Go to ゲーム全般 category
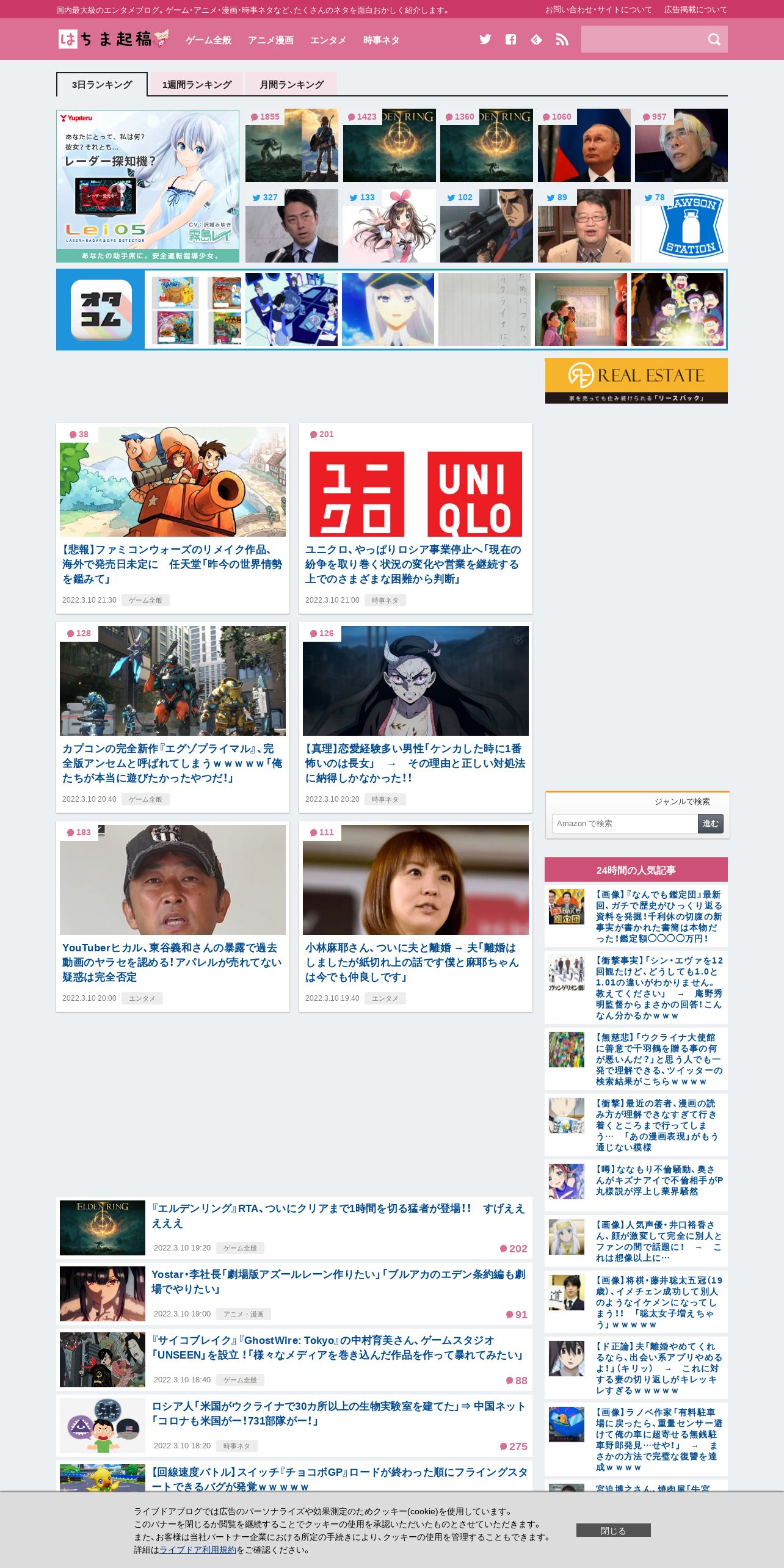This screenshot has width=784, height=1568. [x=209, y=40]
